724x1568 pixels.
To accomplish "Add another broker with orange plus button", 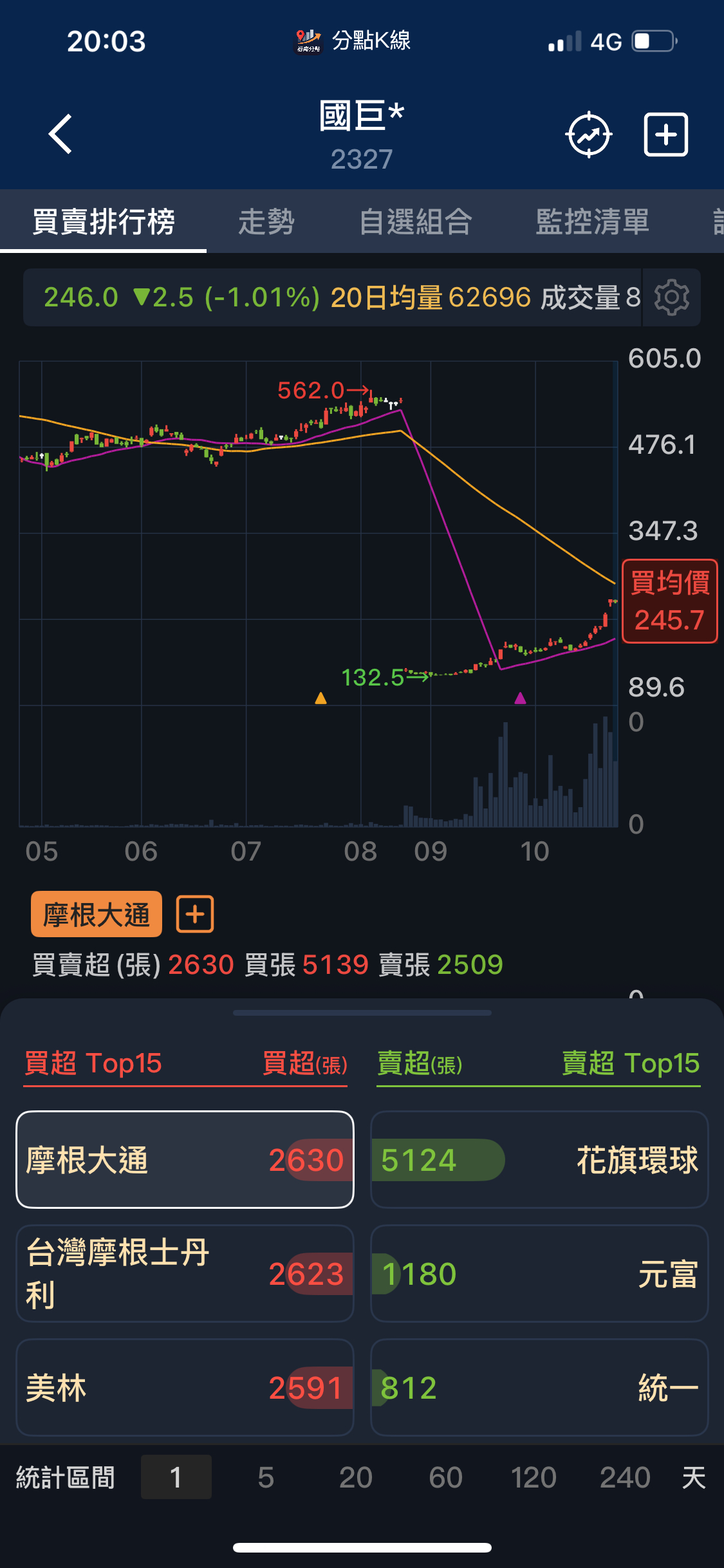I will (195, 914).
